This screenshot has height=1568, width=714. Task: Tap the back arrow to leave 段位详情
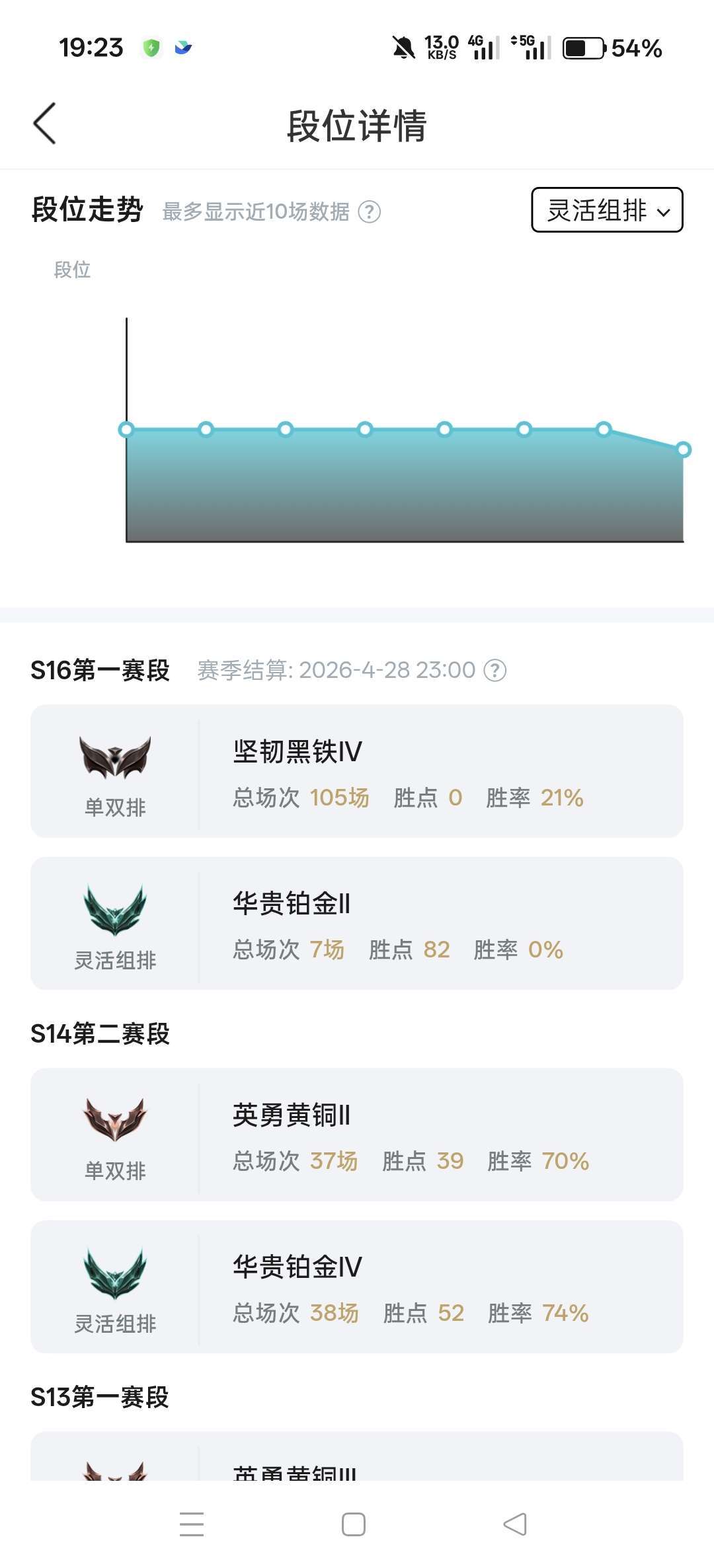tap(44, 124)
